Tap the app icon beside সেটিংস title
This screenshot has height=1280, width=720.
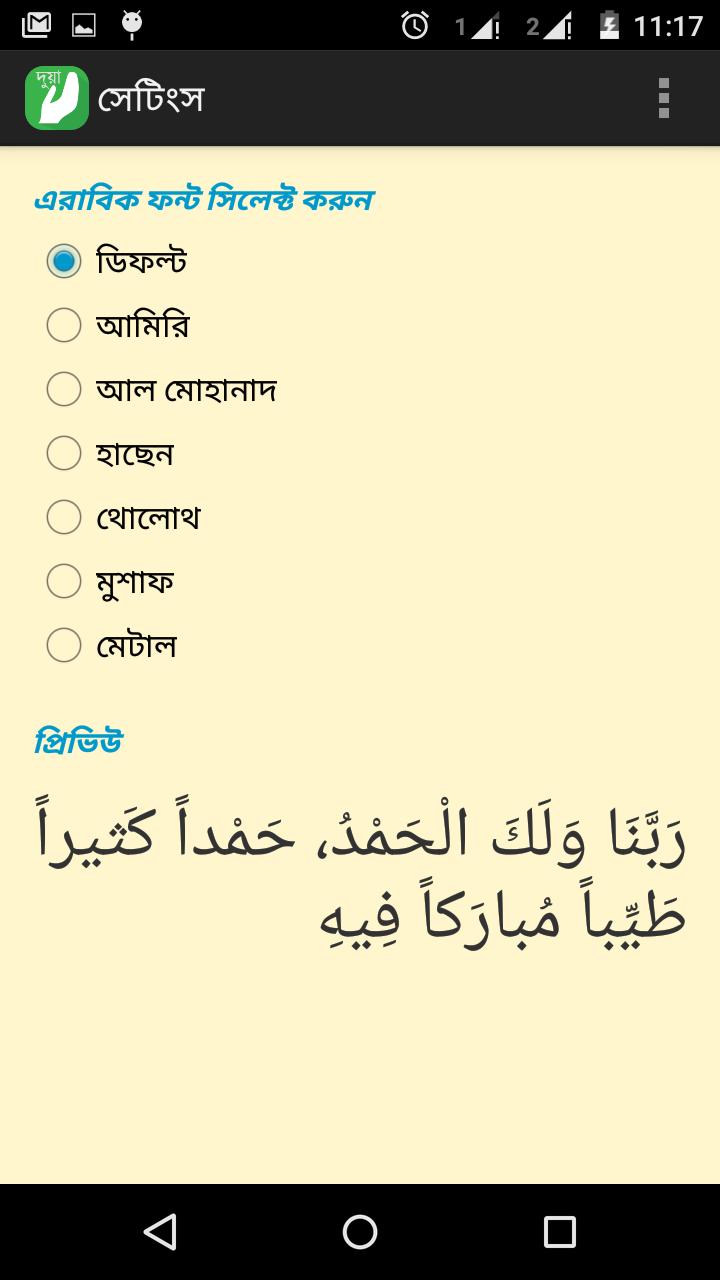pos(57,98)
